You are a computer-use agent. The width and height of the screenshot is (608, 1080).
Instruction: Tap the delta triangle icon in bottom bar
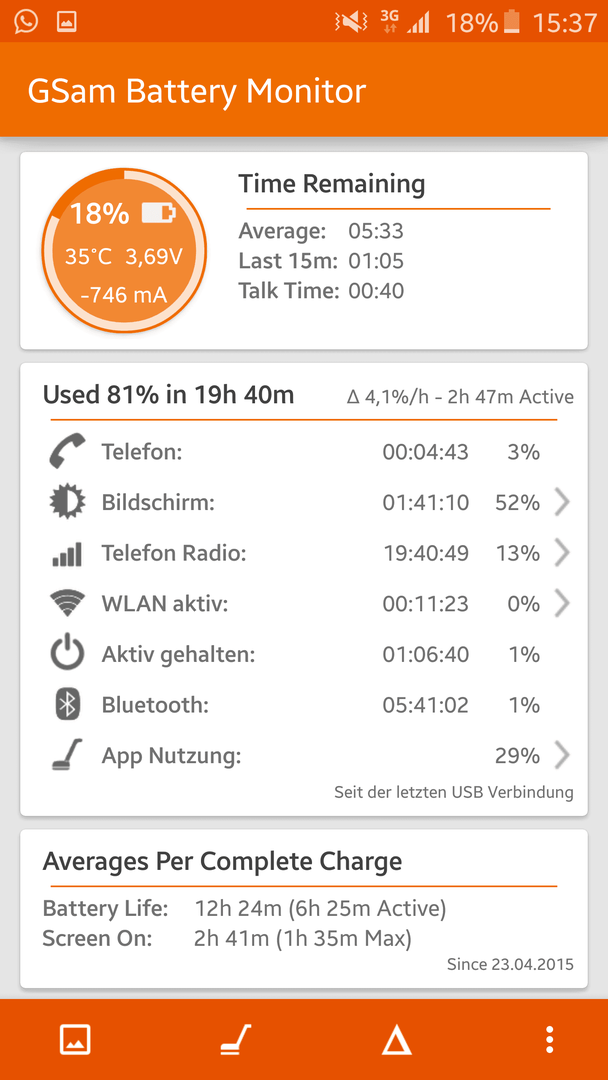point(397,1039)
